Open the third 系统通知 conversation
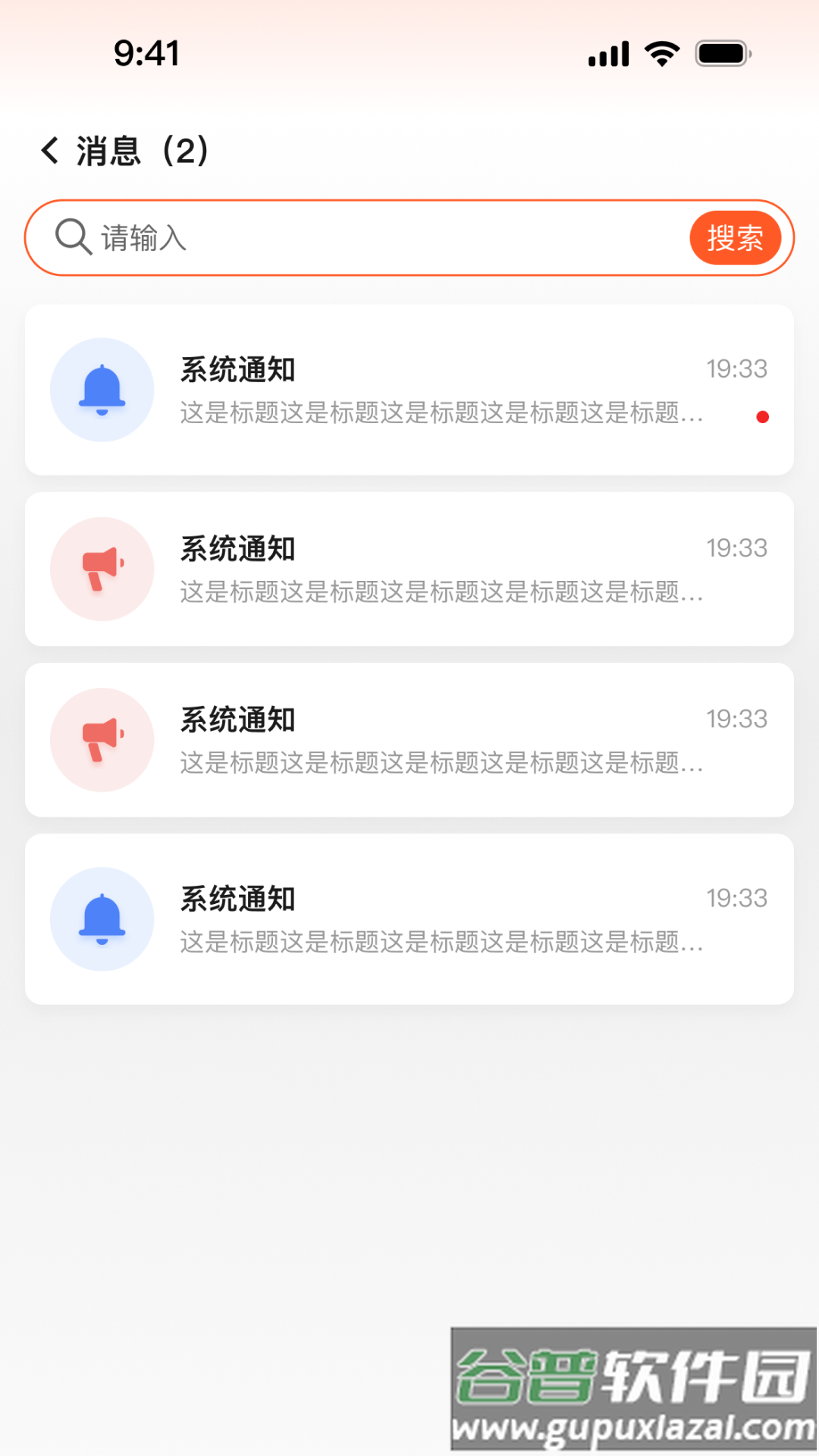The height and width of the screenshot is (1456, 819). pyautogui.click(x=409, y=739)
